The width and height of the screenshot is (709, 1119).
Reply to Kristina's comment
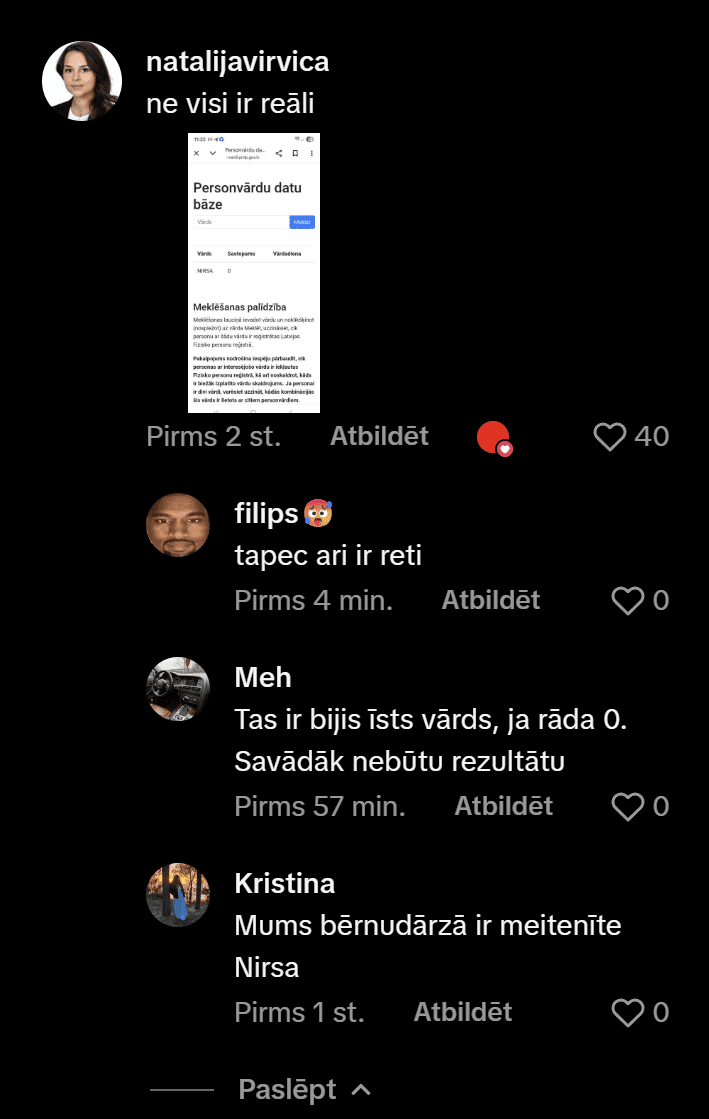pyautogui.click(x=462, y=1012)
